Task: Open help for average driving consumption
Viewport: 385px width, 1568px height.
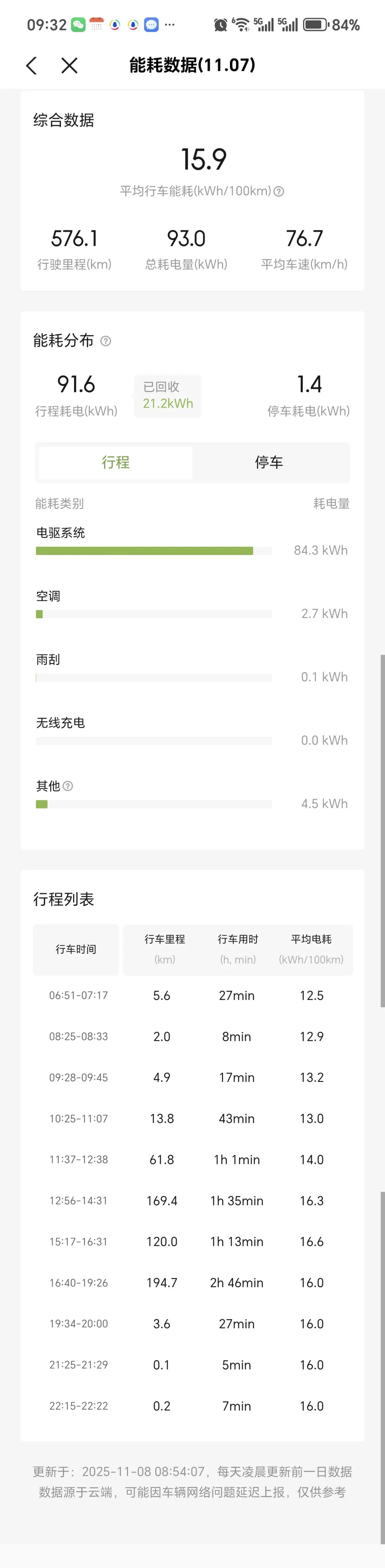Action: click(279, 192)
